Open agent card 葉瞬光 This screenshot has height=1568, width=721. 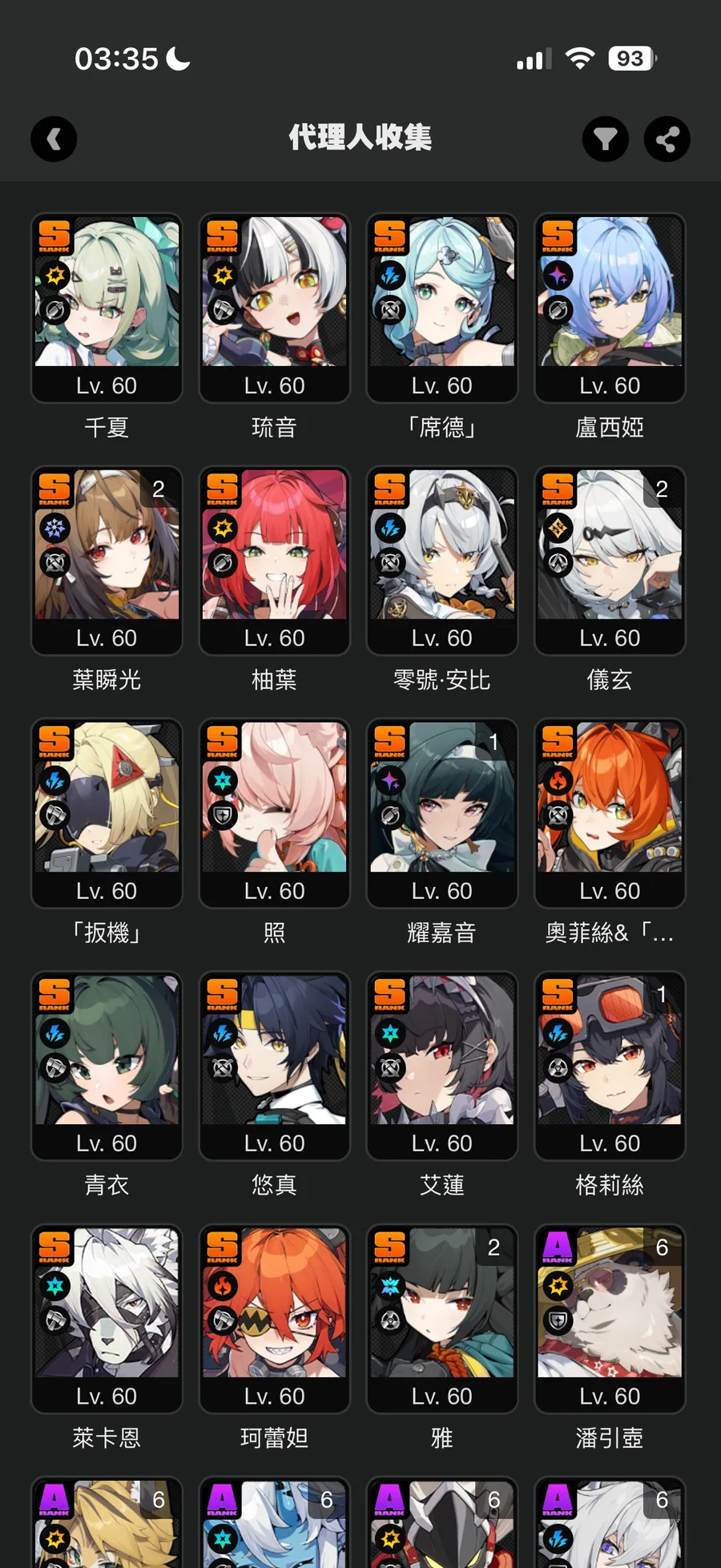click(x=107, y=560)
